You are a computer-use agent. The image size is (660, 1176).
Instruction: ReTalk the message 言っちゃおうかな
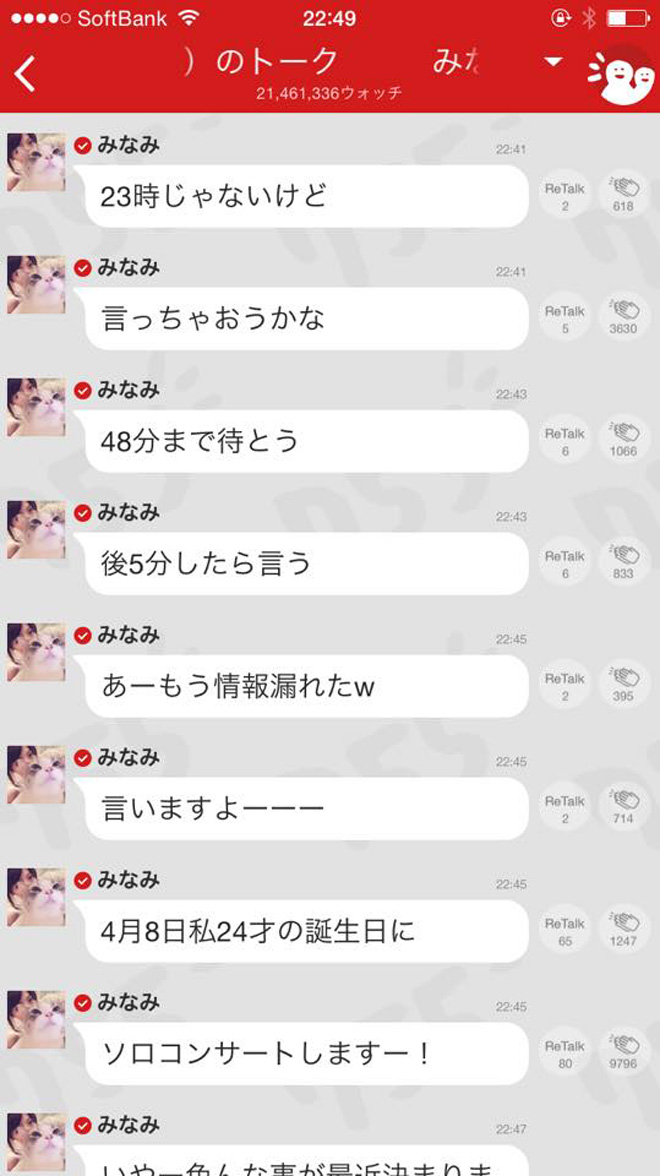565,318
